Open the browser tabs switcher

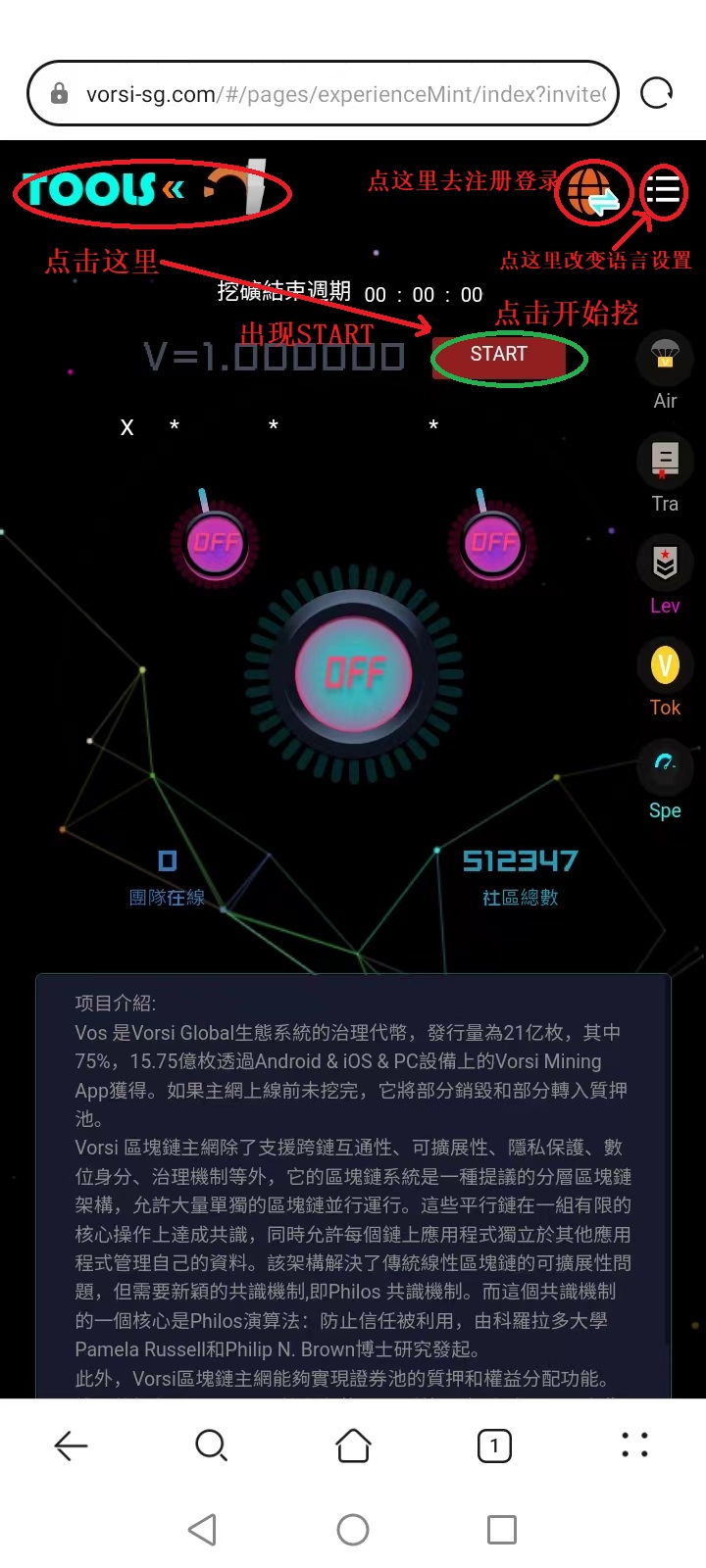[494, 1445]
